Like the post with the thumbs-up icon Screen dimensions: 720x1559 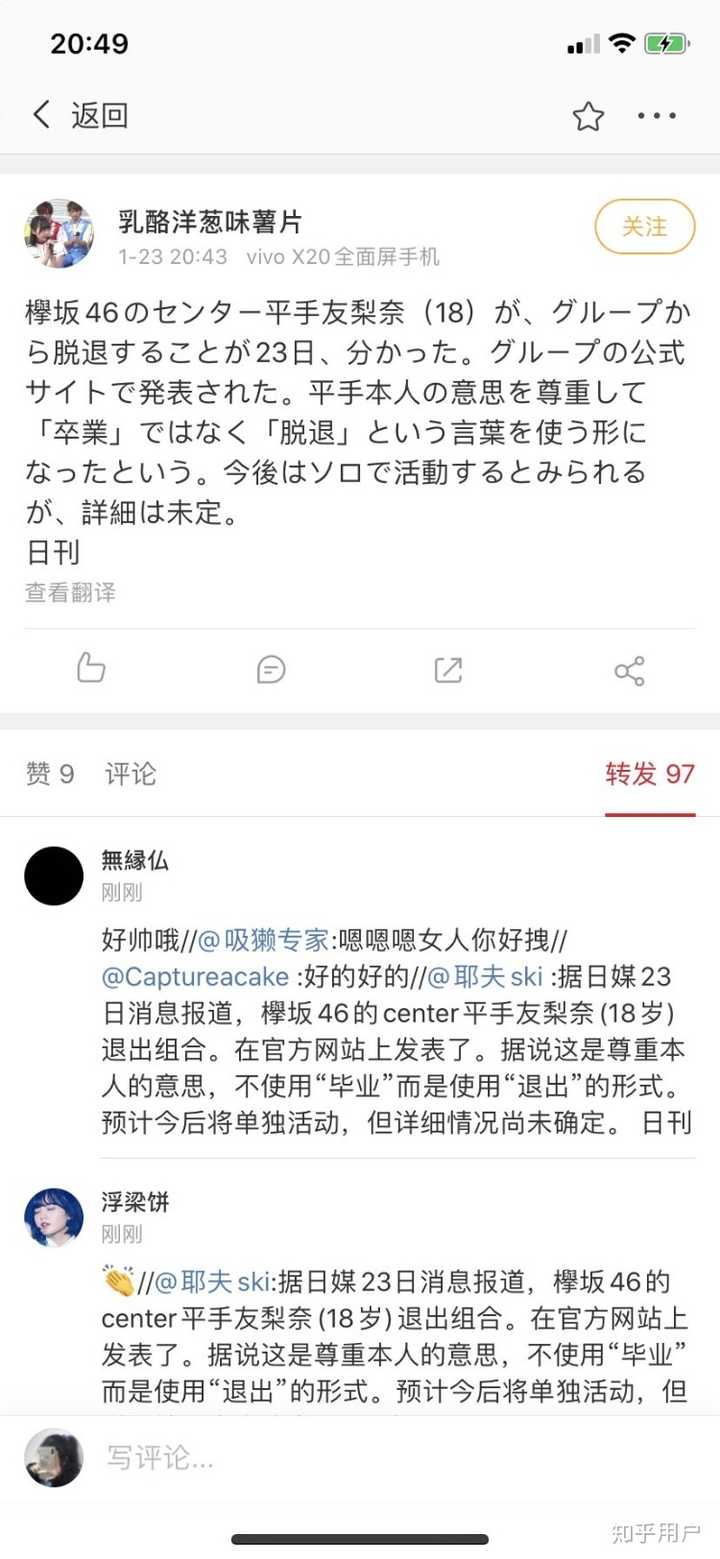coord(91,669)
